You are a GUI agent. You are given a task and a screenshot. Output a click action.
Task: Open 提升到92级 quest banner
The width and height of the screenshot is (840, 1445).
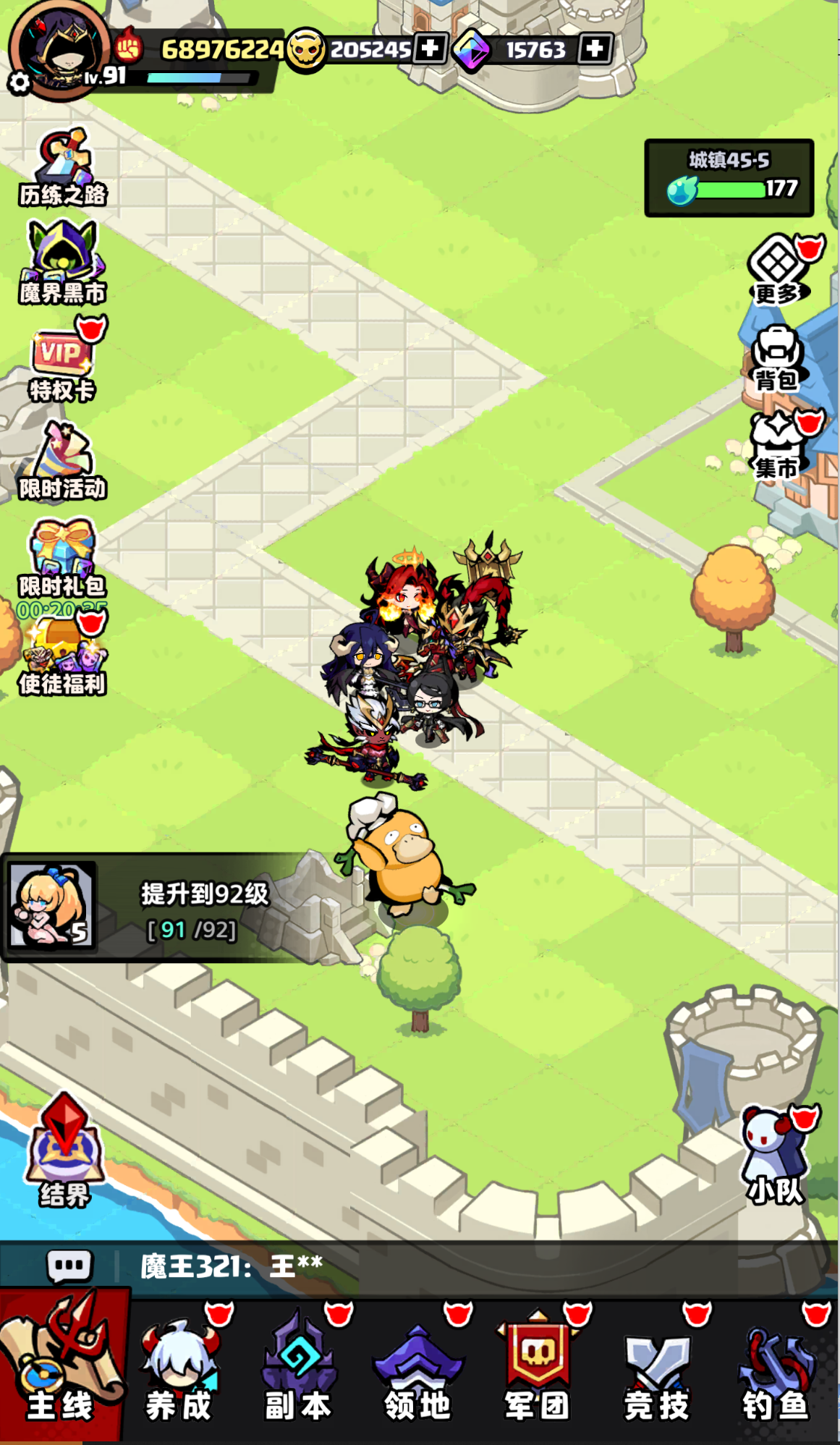tap(159, 908)
